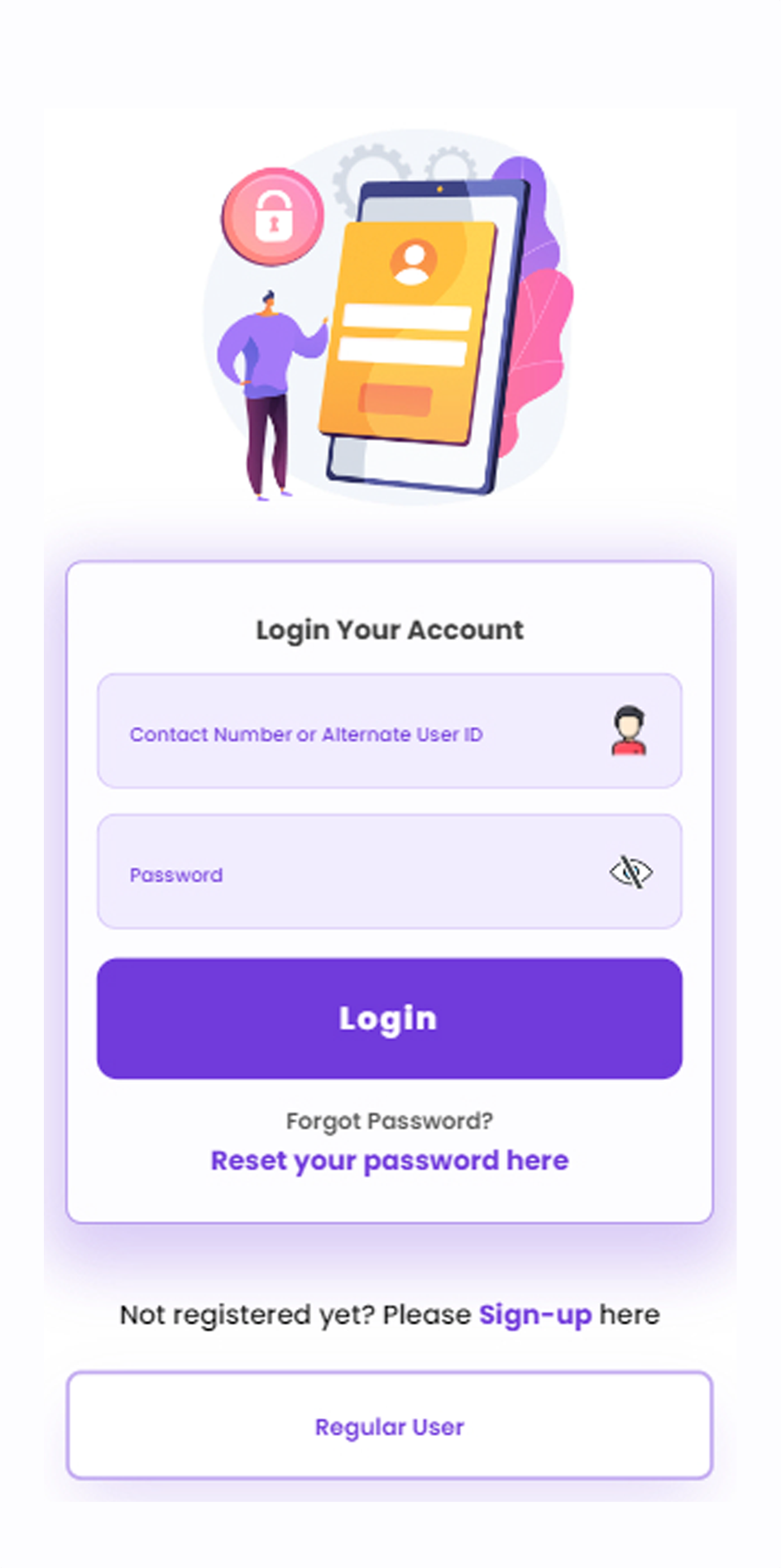
Task: Toggle password visibility eye icon
Action: 630,872
